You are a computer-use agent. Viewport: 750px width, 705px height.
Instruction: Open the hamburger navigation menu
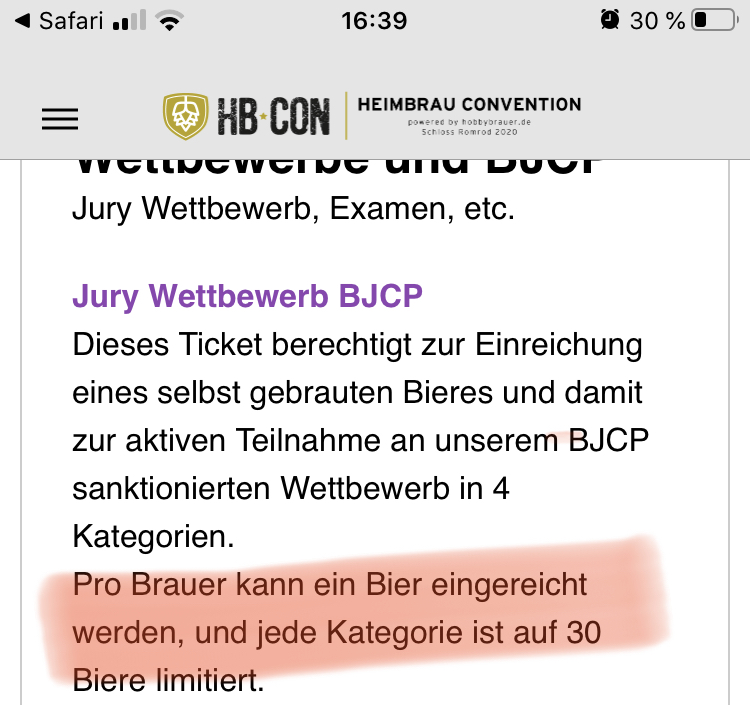pos(60,118)
